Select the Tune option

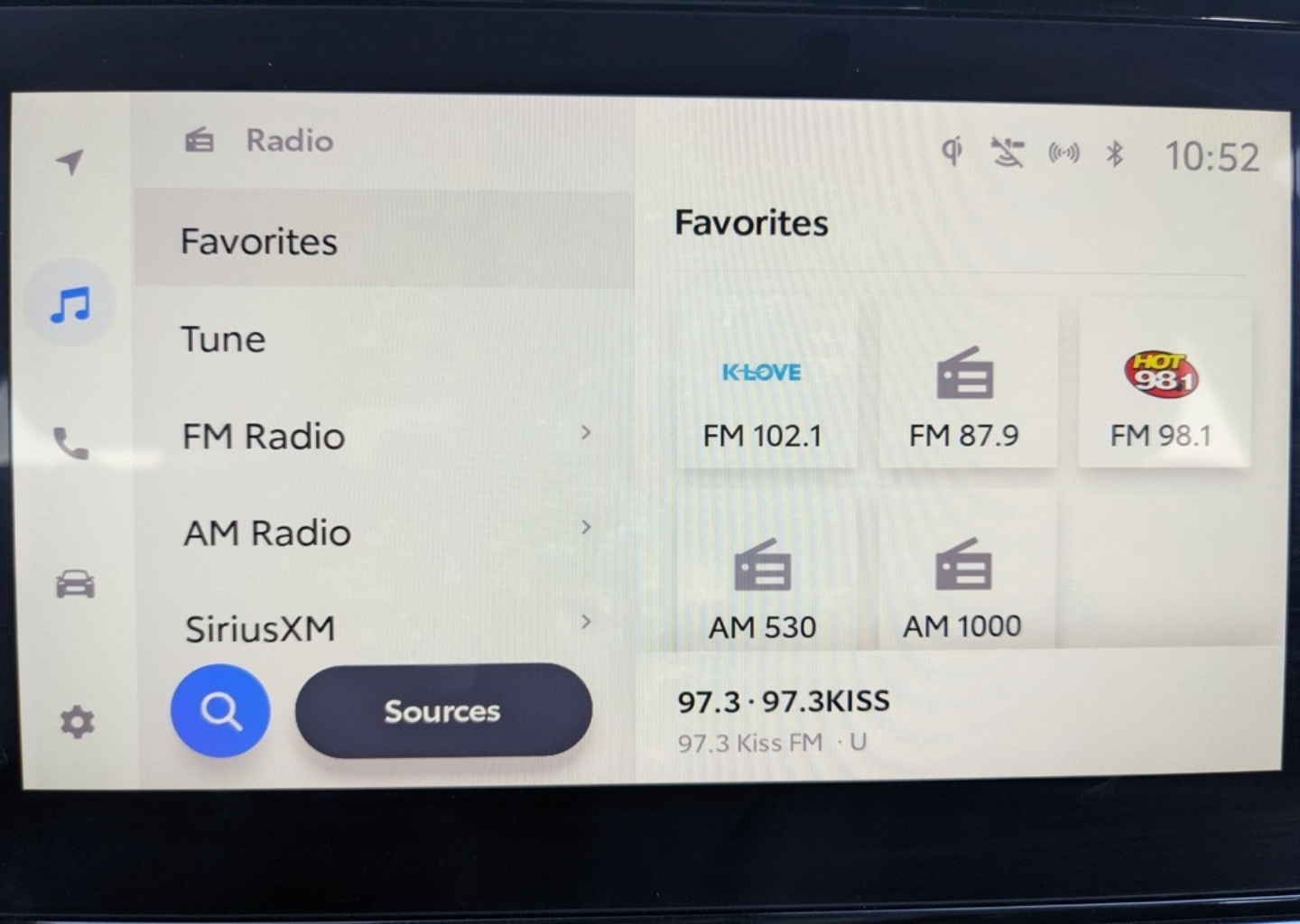[x=383, y=339]
